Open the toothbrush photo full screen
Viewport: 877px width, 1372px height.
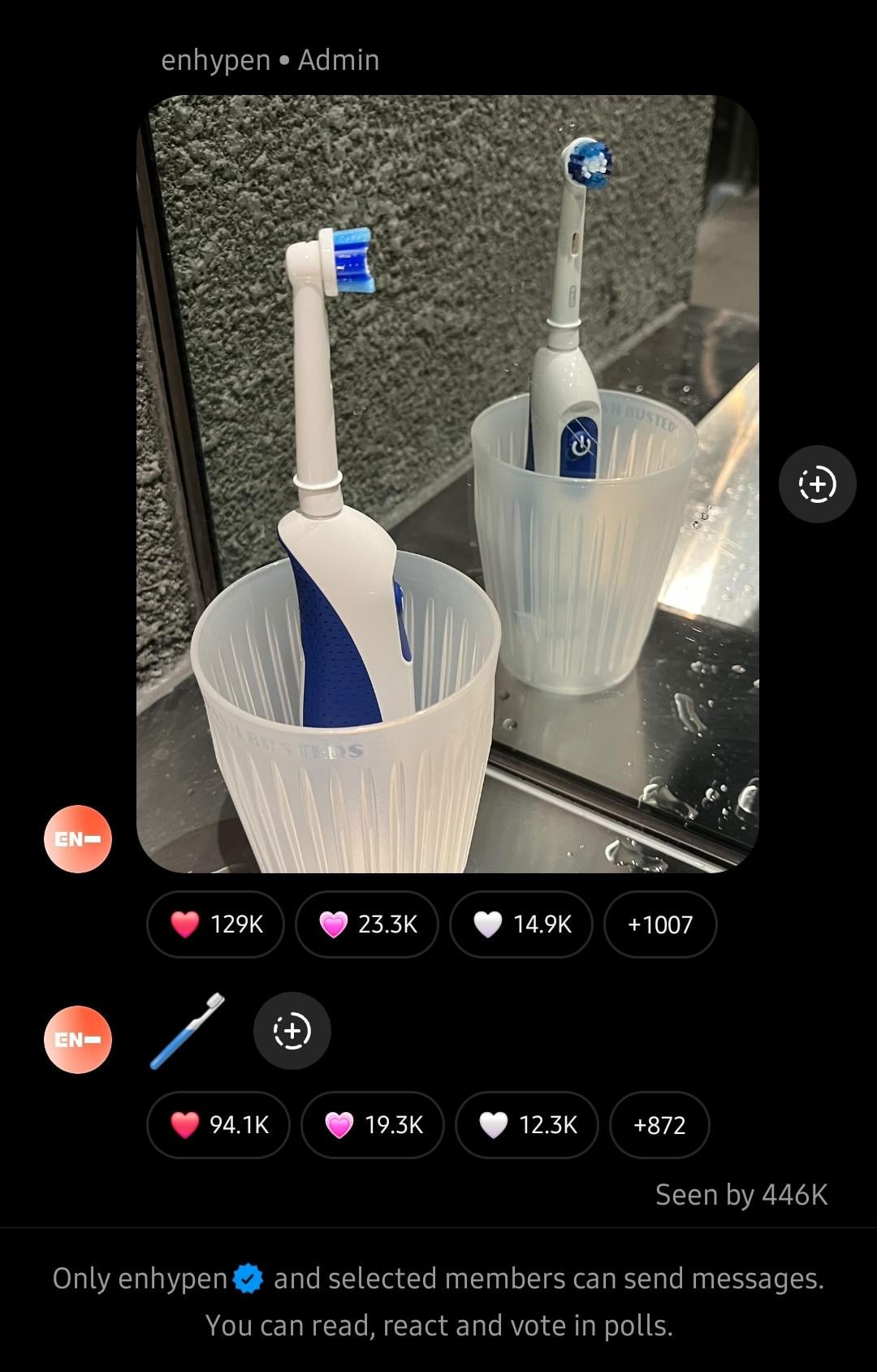point(447,484)
